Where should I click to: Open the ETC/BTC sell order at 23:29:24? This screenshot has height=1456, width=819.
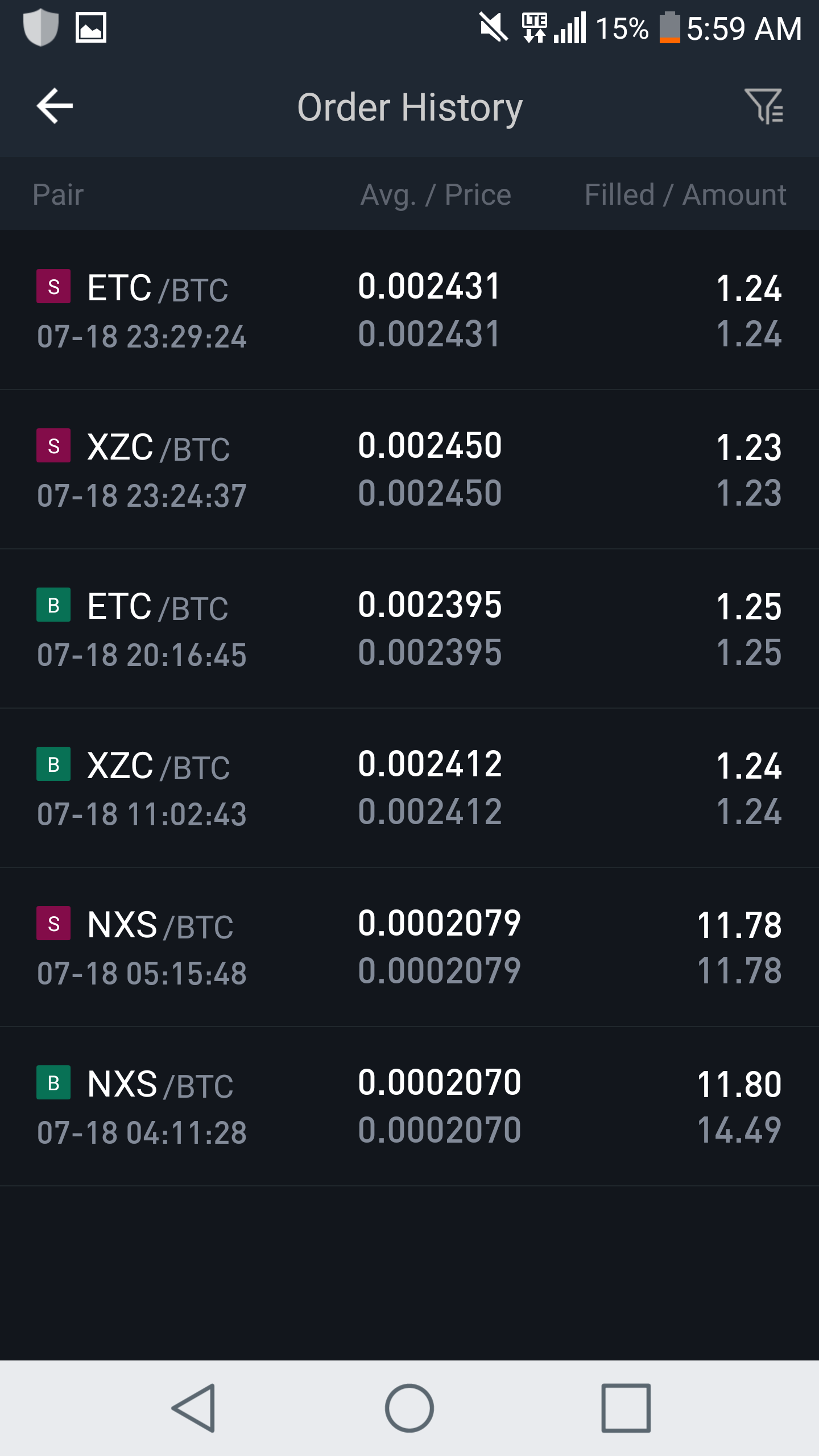[x=409, y=310]
